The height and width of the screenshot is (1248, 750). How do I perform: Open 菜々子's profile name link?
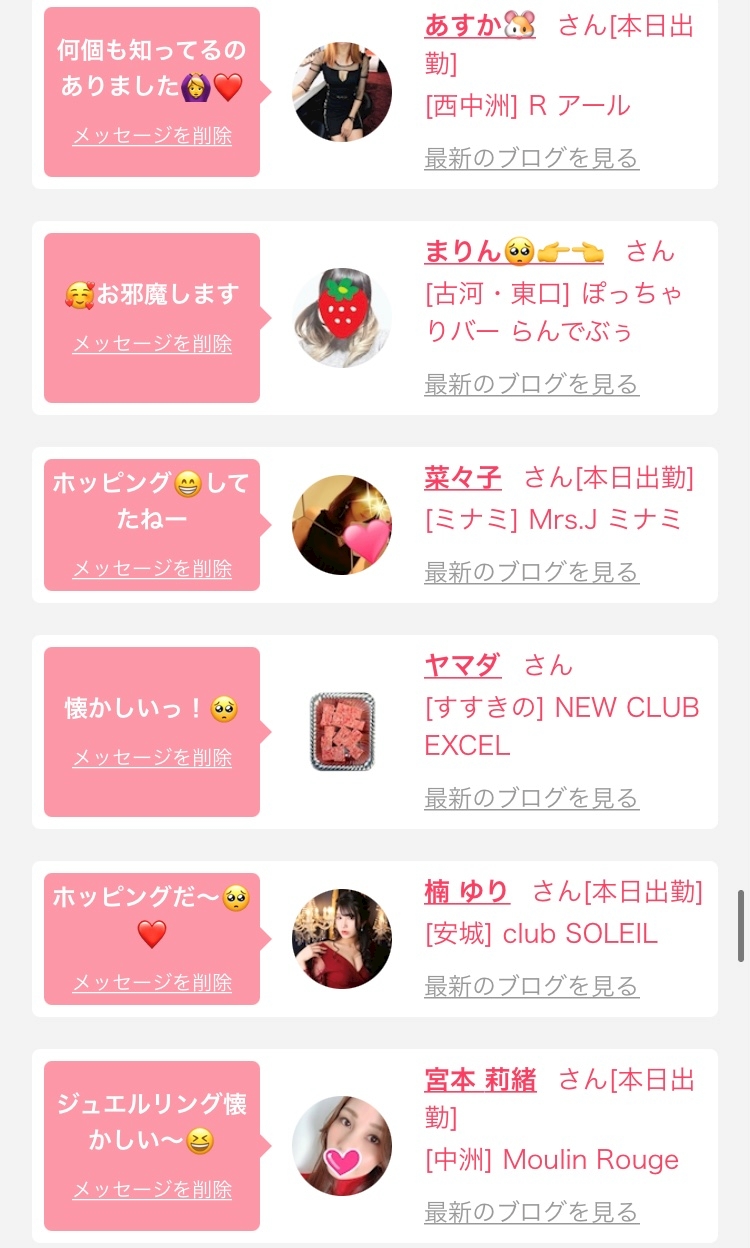[x=463, y=477]
